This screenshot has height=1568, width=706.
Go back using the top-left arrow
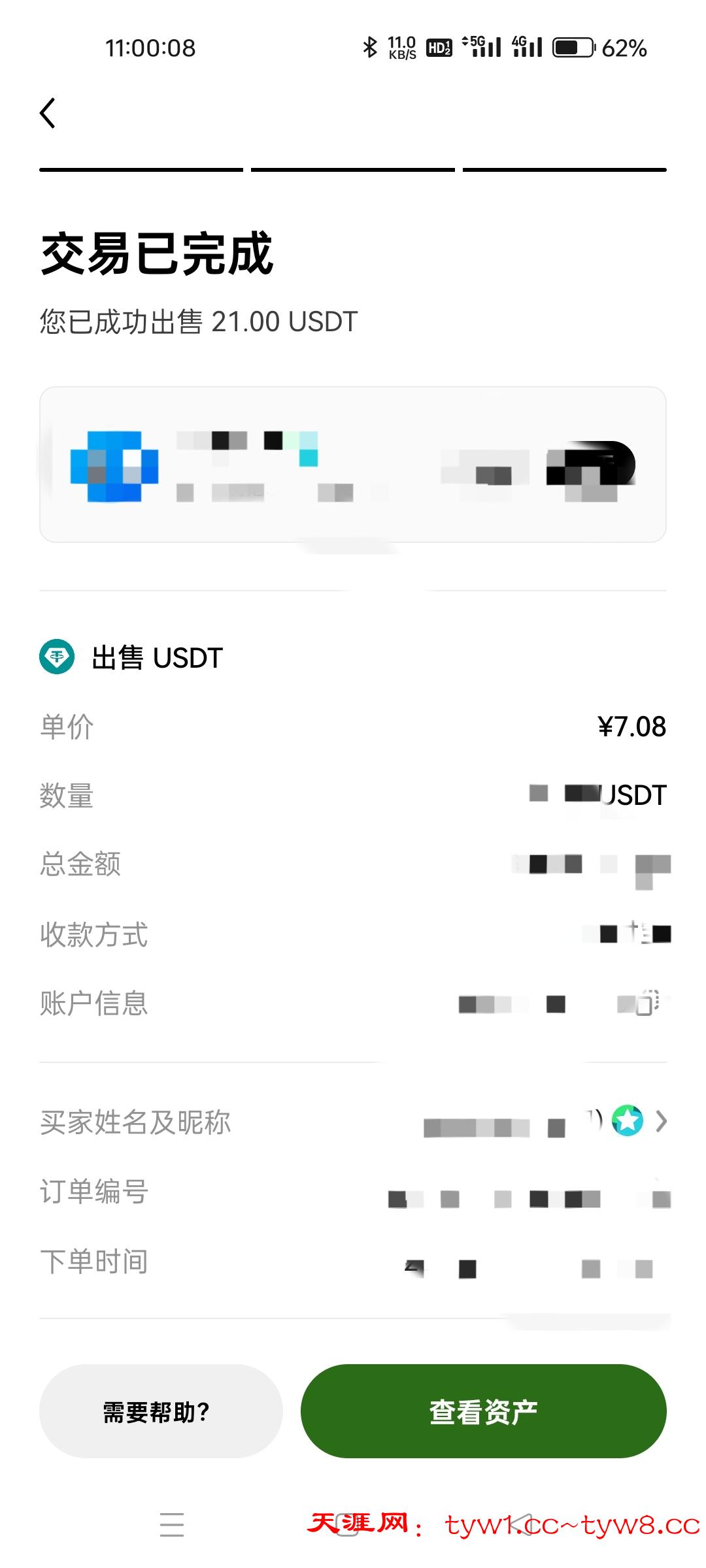tap(48, 114)
